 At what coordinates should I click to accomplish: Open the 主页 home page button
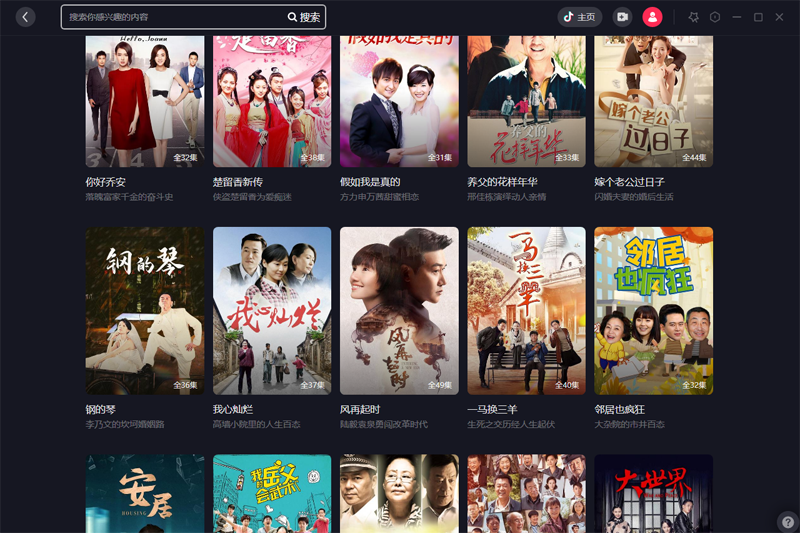(579, 17)
